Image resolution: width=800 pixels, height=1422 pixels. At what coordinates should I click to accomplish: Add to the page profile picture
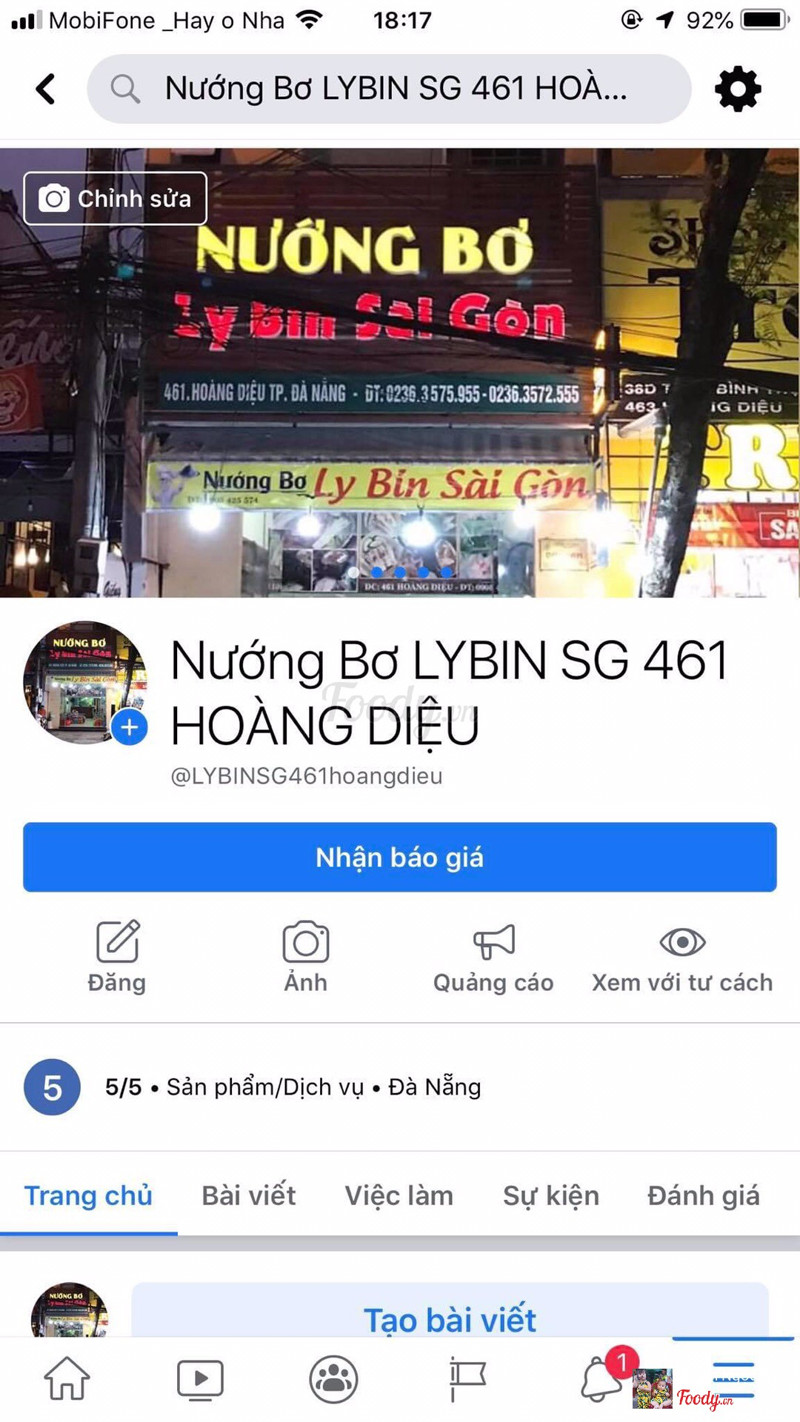tap(129, 727)
